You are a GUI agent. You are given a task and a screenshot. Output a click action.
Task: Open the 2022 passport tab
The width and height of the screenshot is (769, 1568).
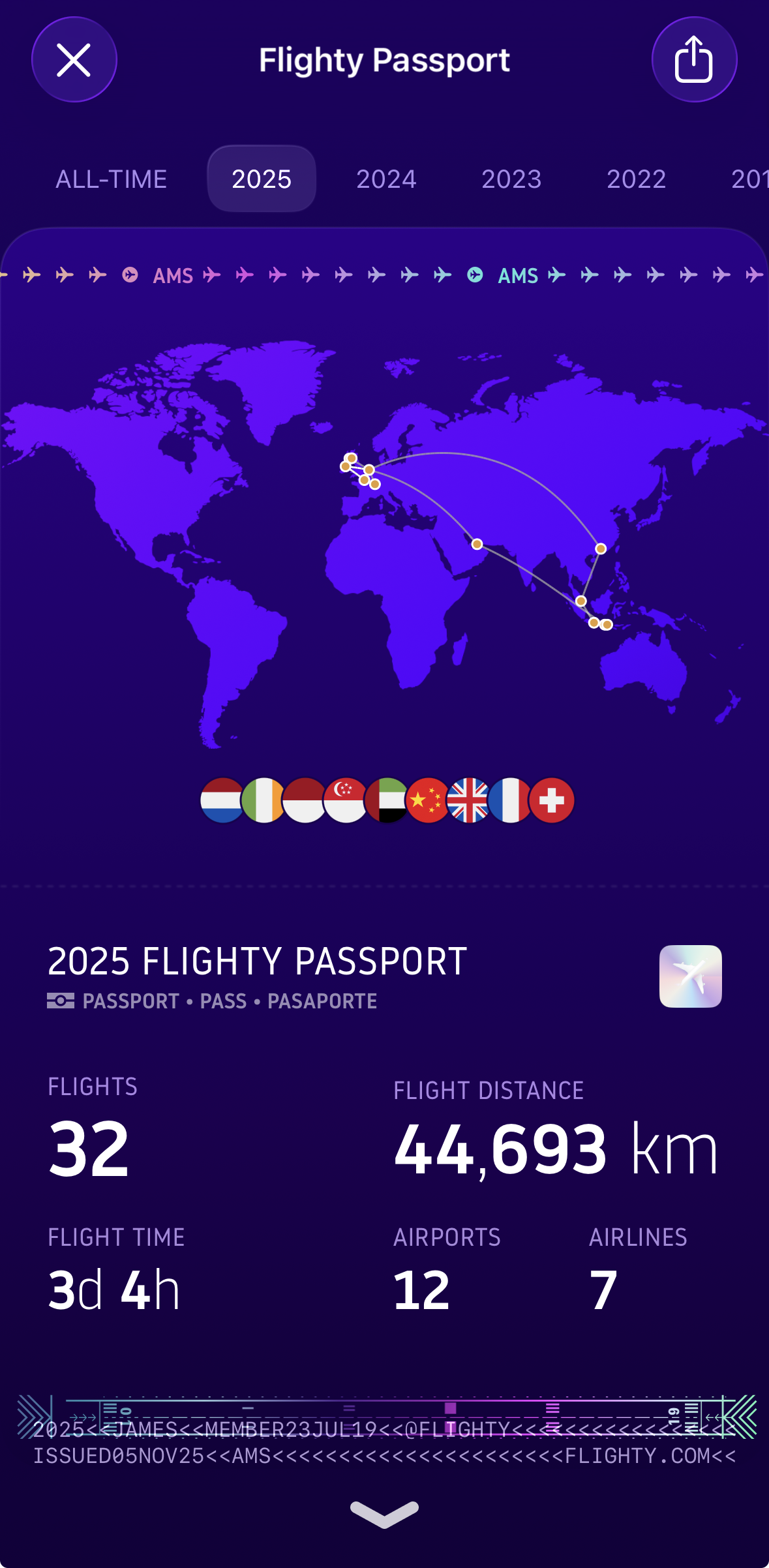coord(636,179)
